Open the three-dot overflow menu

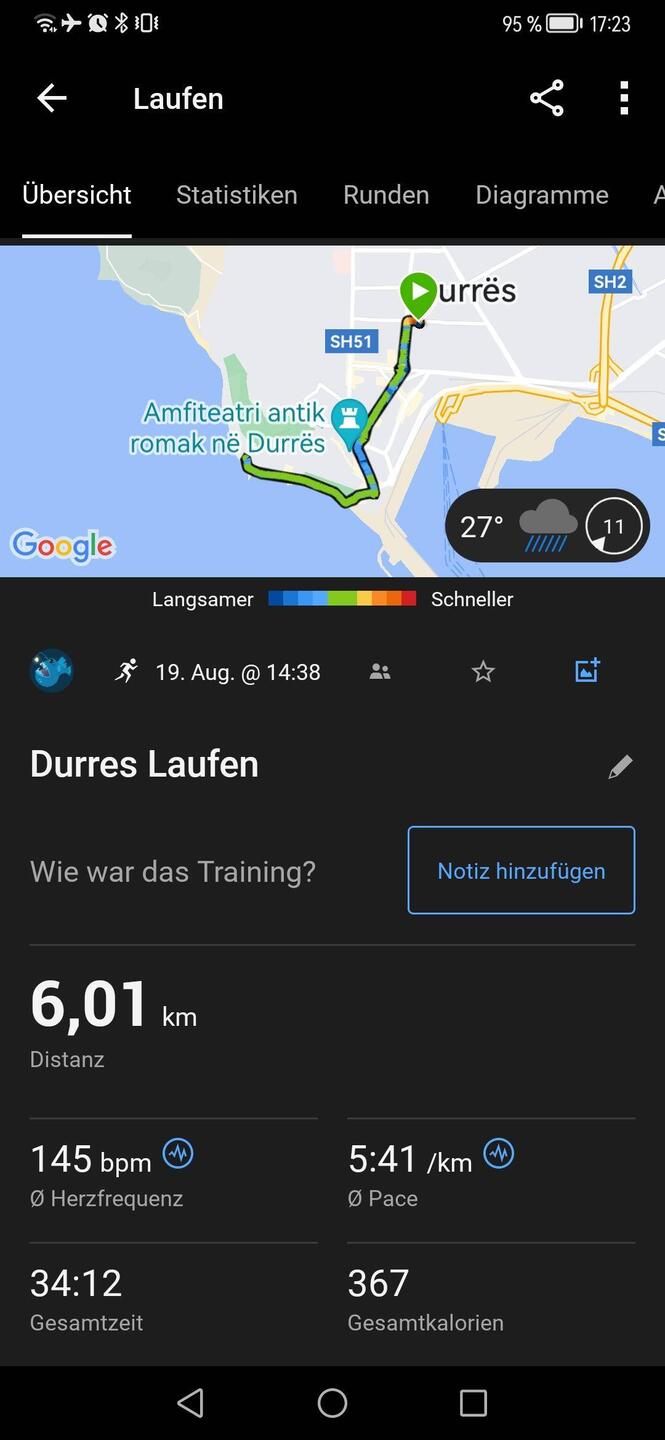(x=624, y=98)
